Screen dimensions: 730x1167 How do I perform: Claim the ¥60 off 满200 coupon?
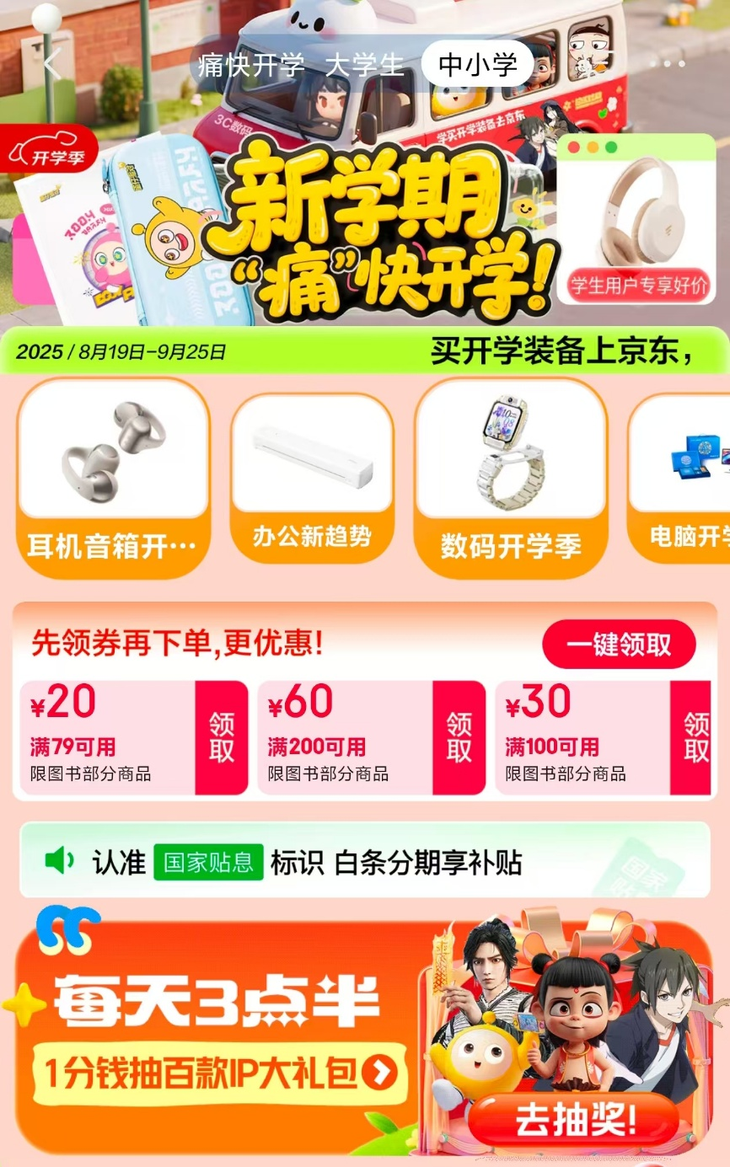coord(459,738)
